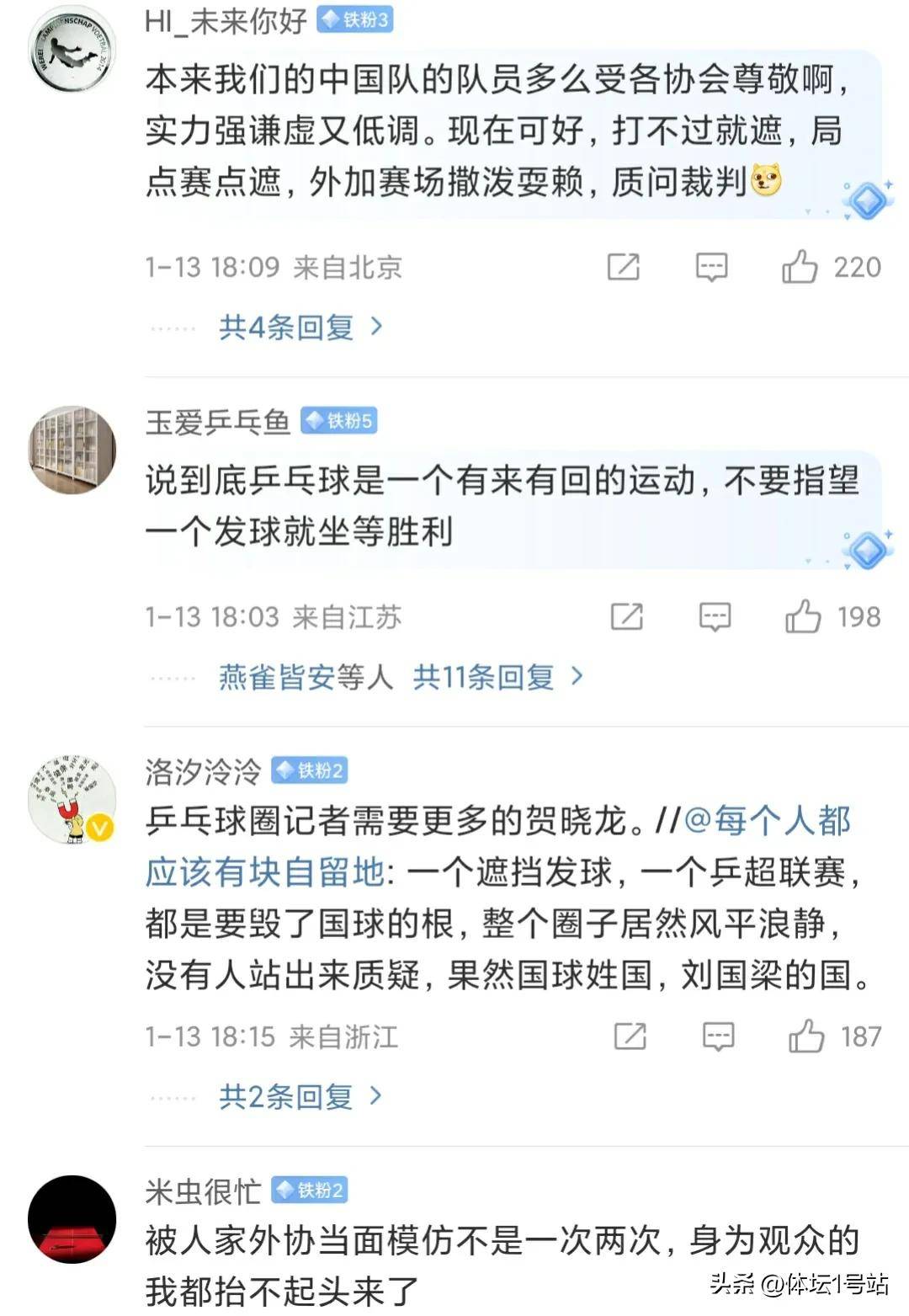Open 米虫很忙's profile avatar
This screenshot has width=909, height=1316.
(x=72, y=1218)
